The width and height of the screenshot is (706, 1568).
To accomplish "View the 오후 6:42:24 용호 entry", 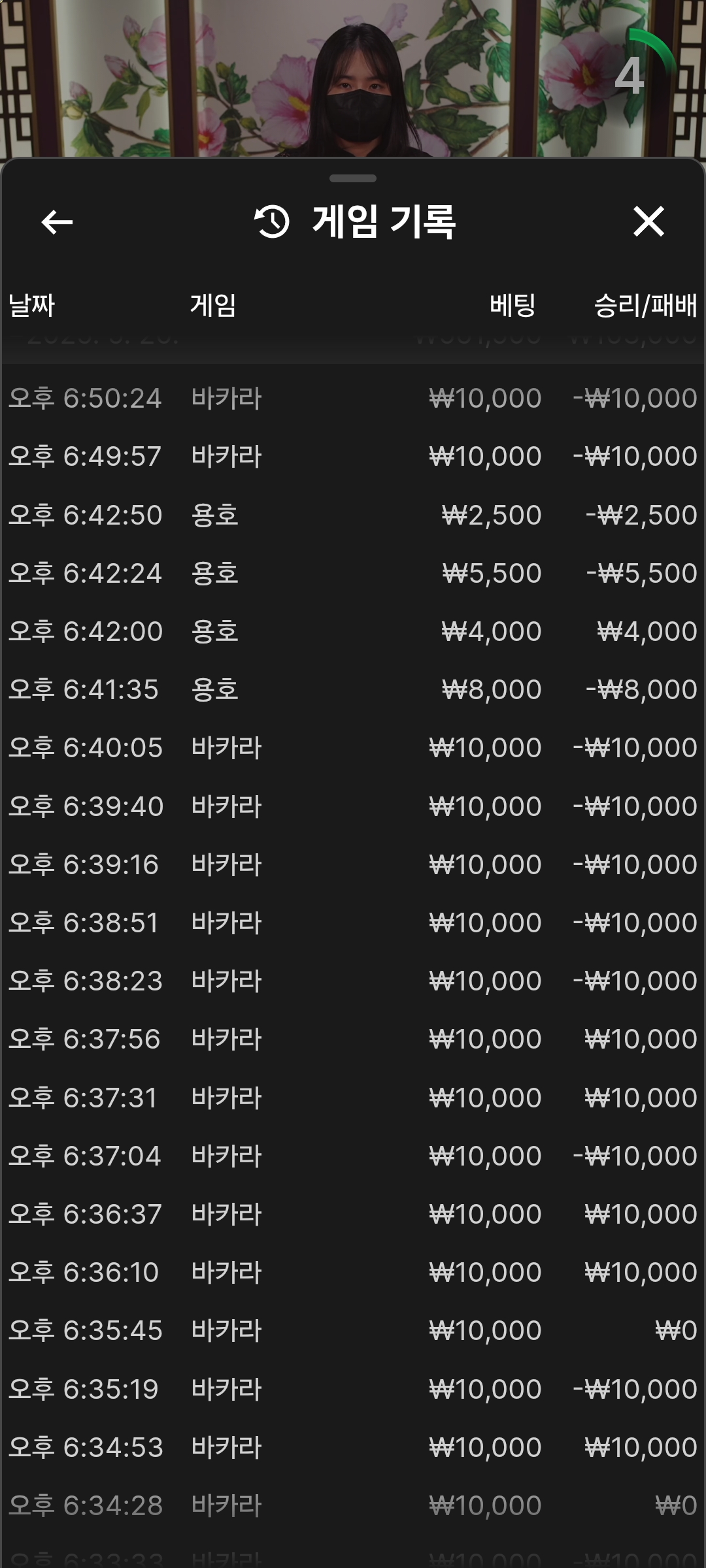I will click(x=353, y=573).
